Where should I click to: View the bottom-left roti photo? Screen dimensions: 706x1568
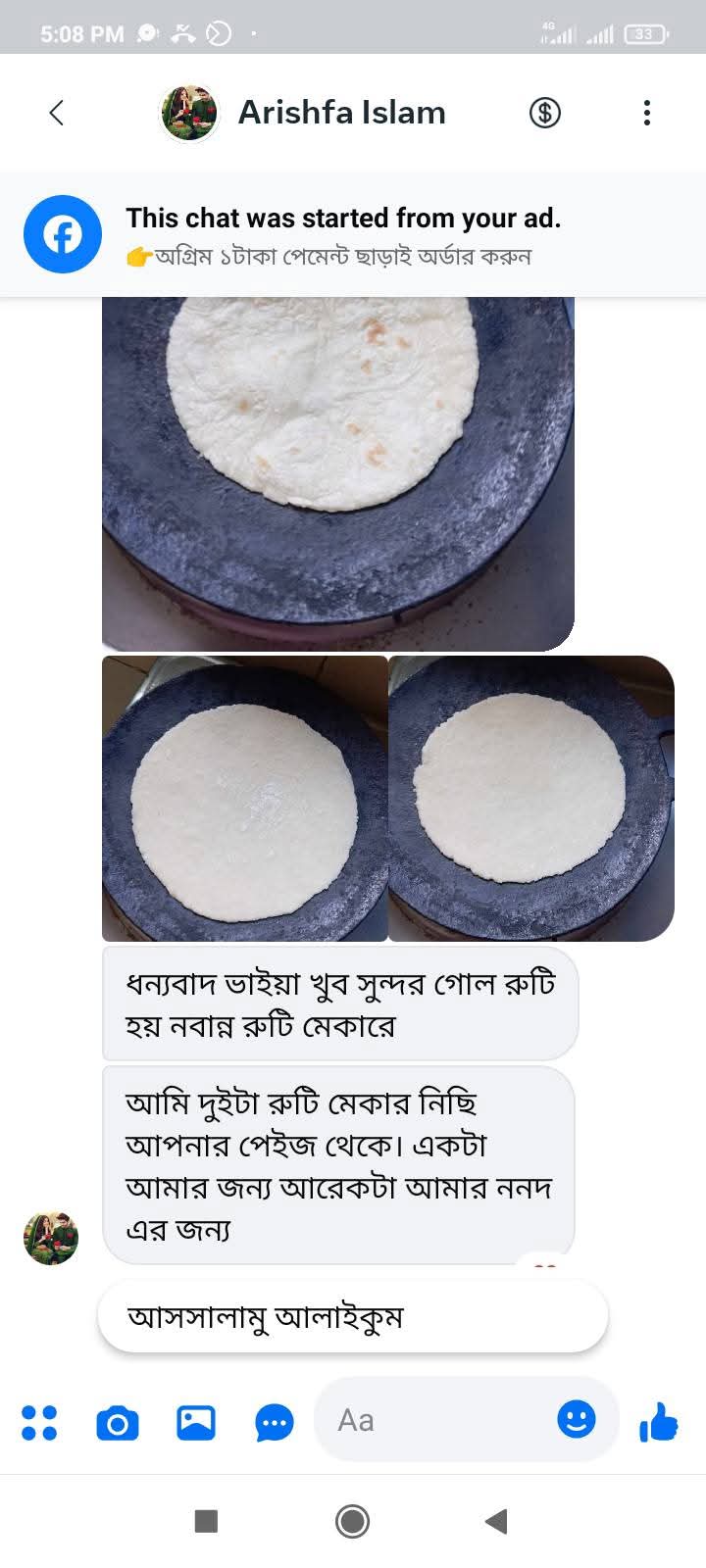coord(244,799)
